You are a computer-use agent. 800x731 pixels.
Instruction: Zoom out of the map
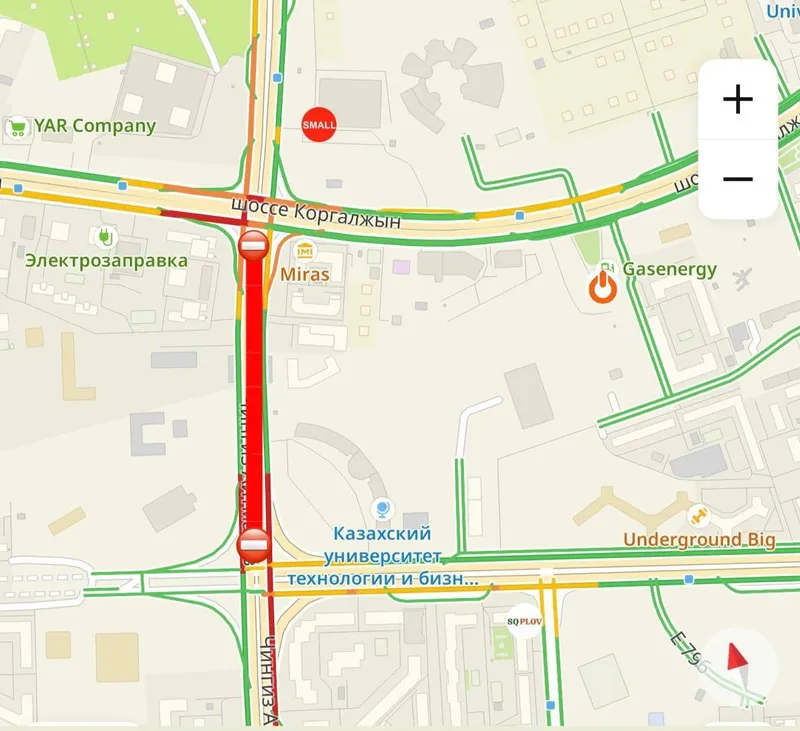[738, 179]
